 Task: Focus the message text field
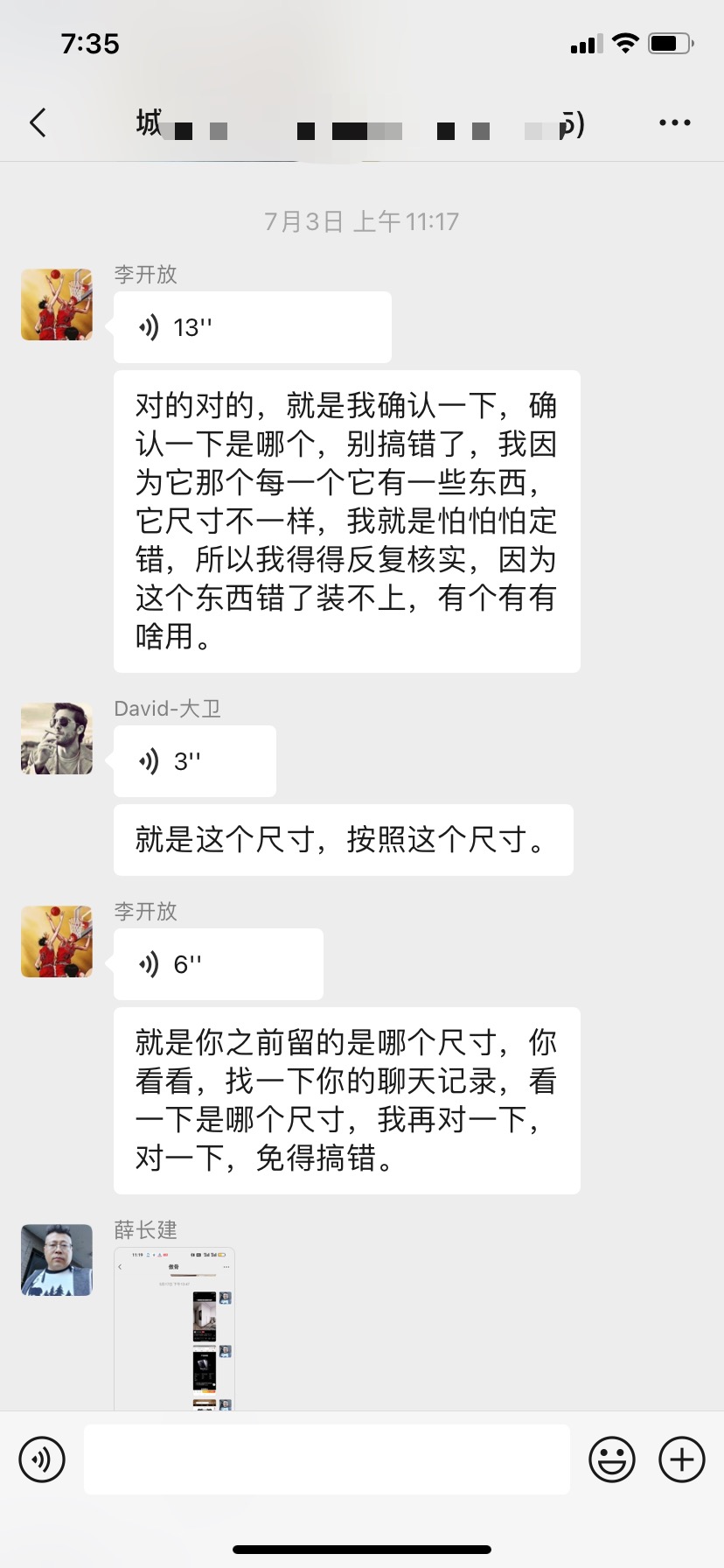click(326, 1459)
